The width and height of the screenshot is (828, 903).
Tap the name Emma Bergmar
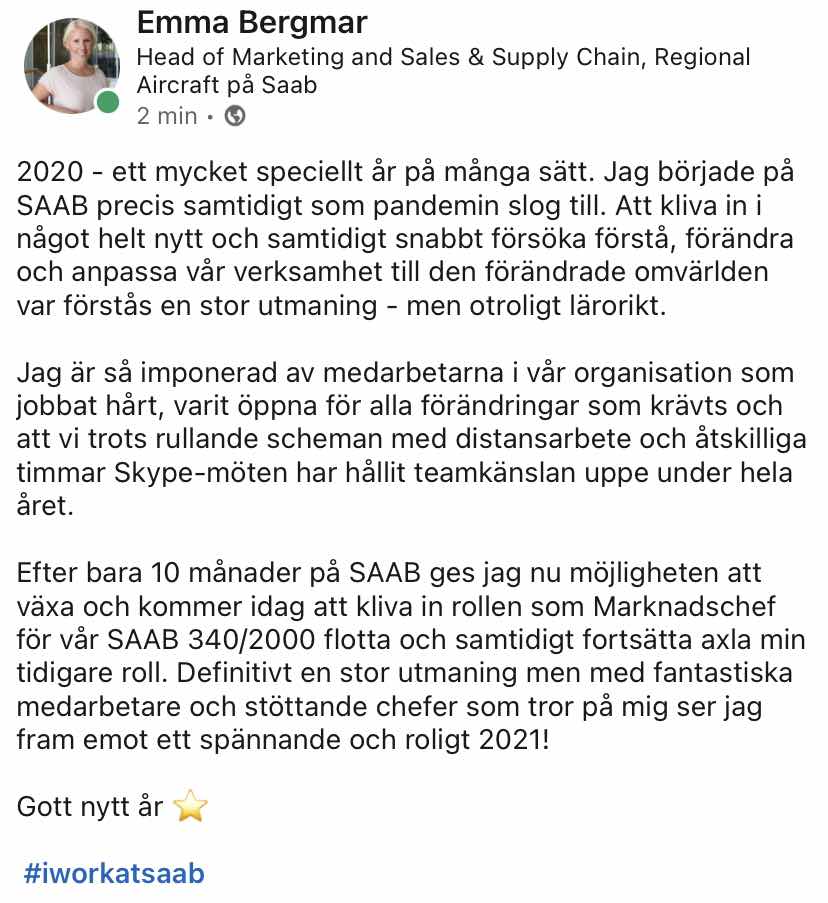point(252,24)
